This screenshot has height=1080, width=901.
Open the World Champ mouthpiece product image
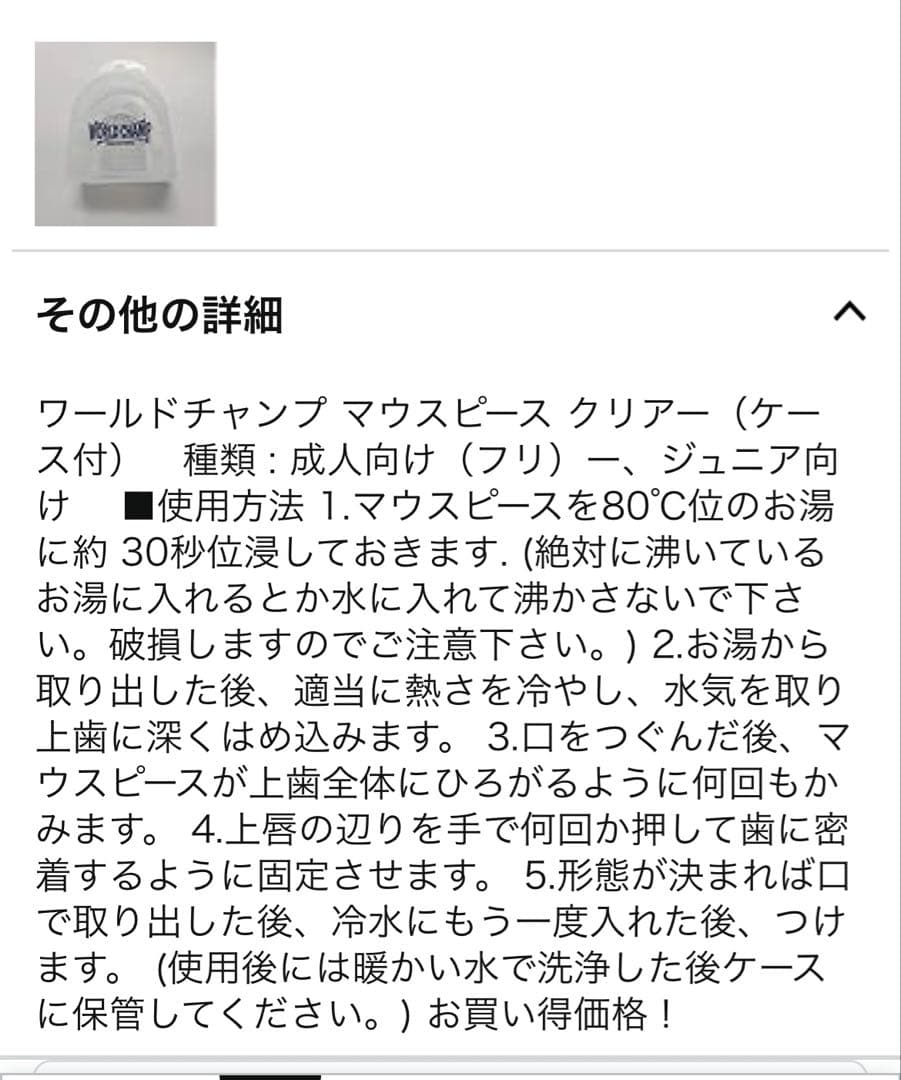pyautogui.click(x=125, y=134)
